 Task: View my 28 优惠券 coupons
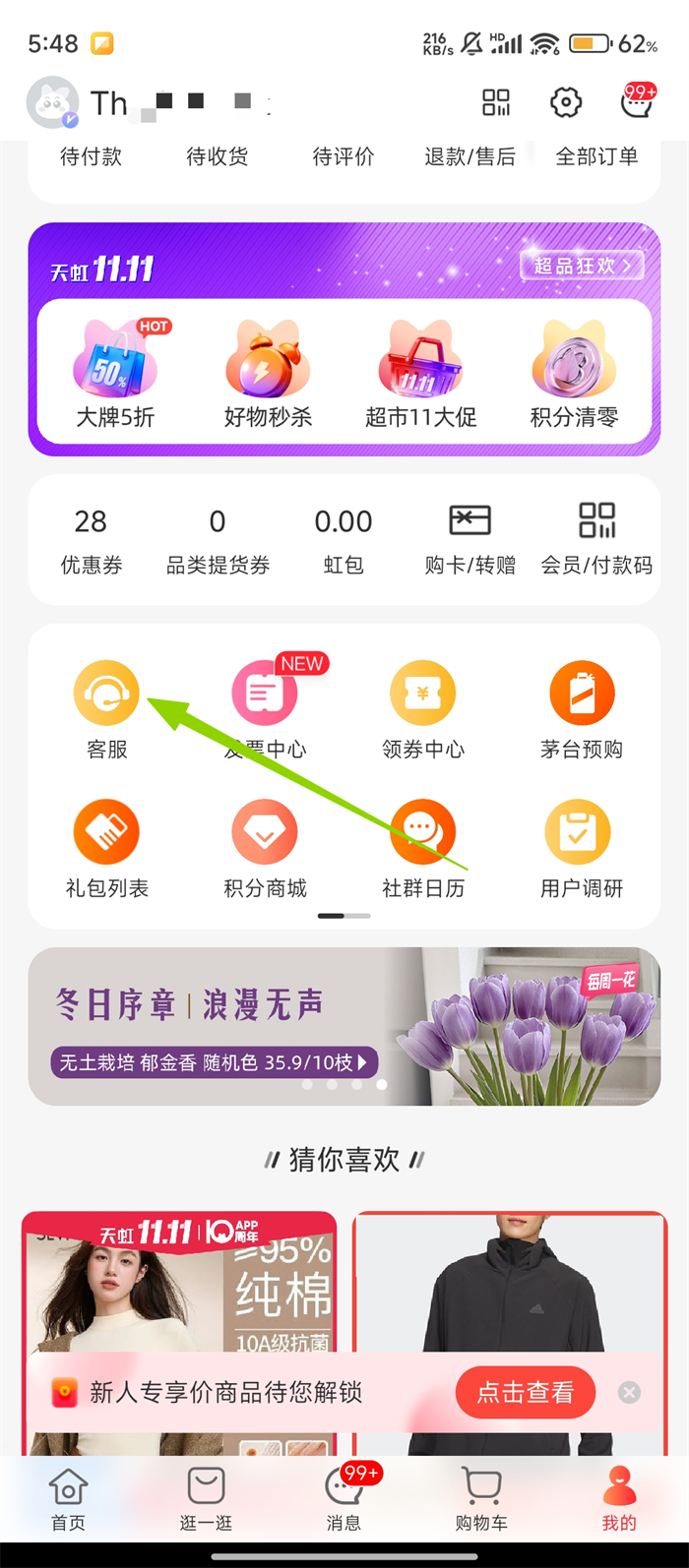tap(92, 539)
